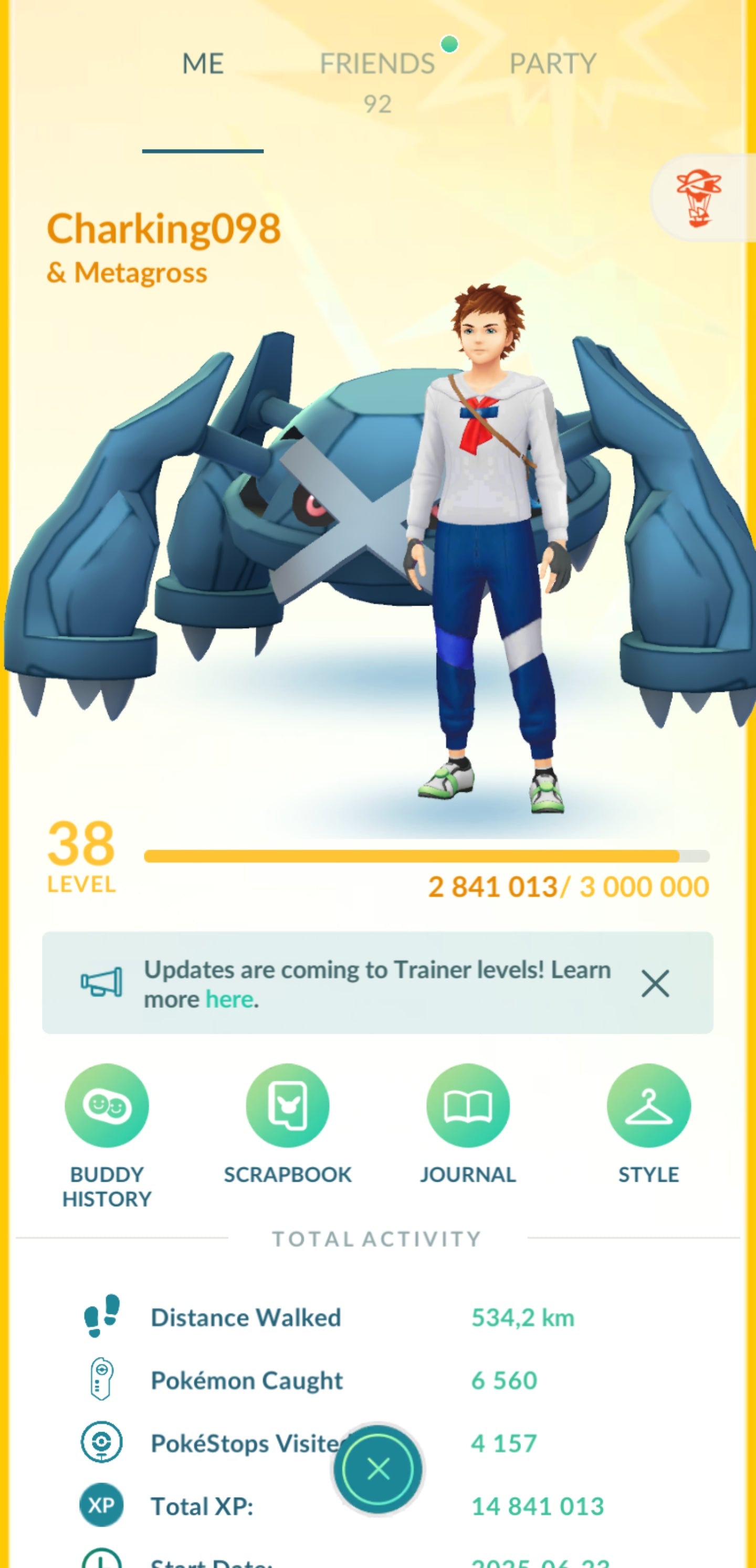Open the Journal
The height and width of the screenshot is (1568, 756).
click(x=468, y=1105)
